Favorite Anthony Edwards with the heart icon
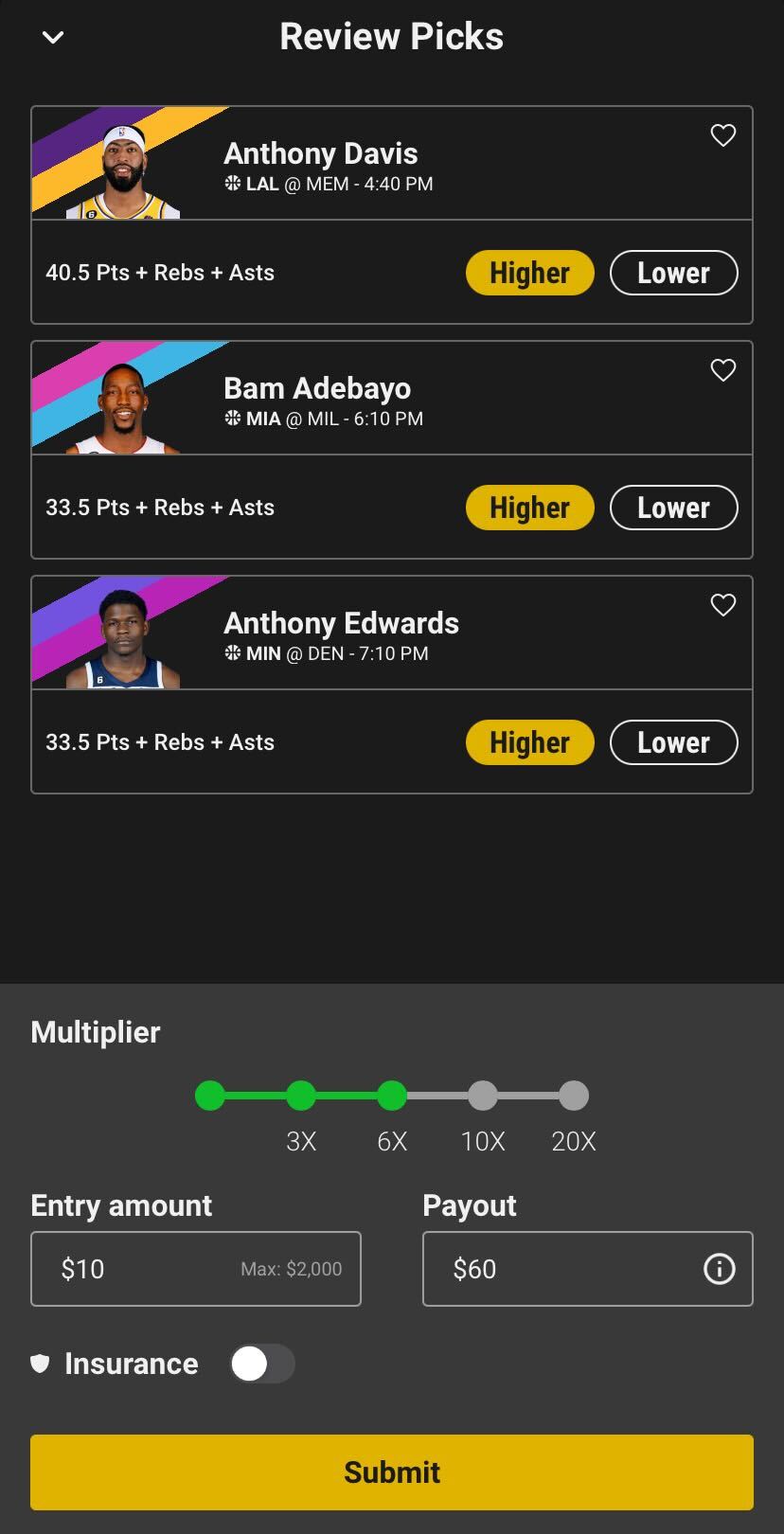 pos(723,605)
